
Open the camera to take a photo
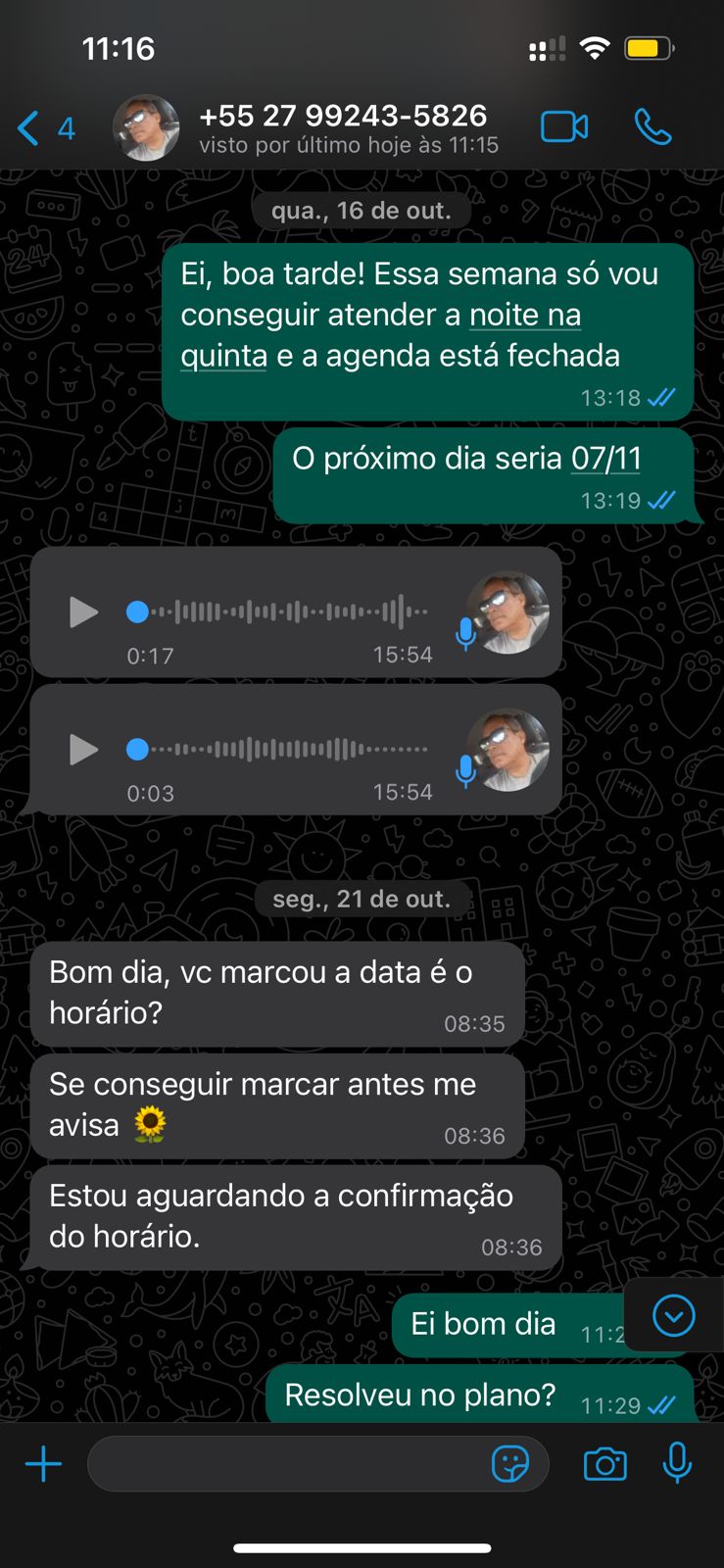[604, 1465]
